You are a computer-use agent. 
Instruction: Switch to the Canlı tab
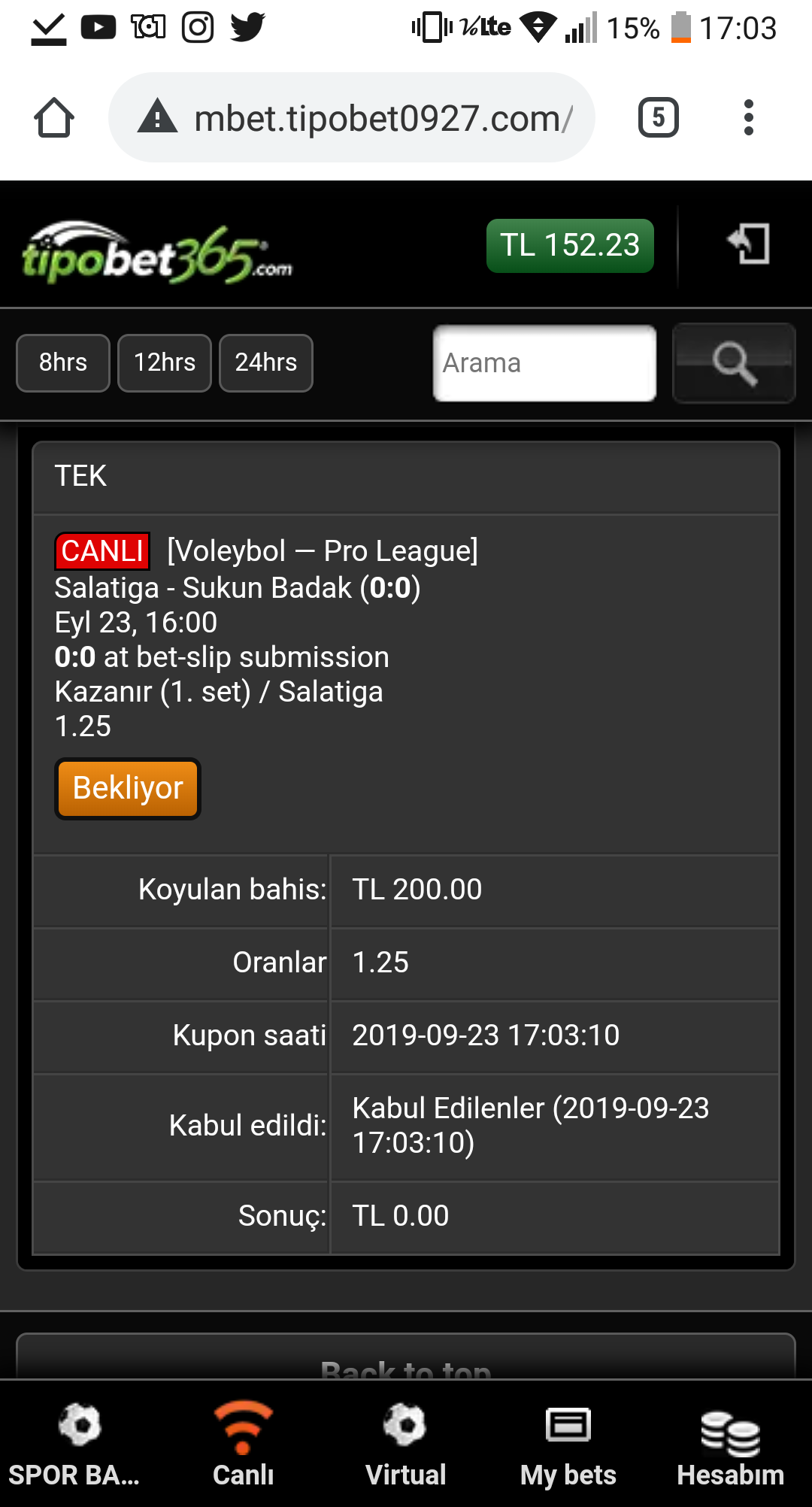243,1445
